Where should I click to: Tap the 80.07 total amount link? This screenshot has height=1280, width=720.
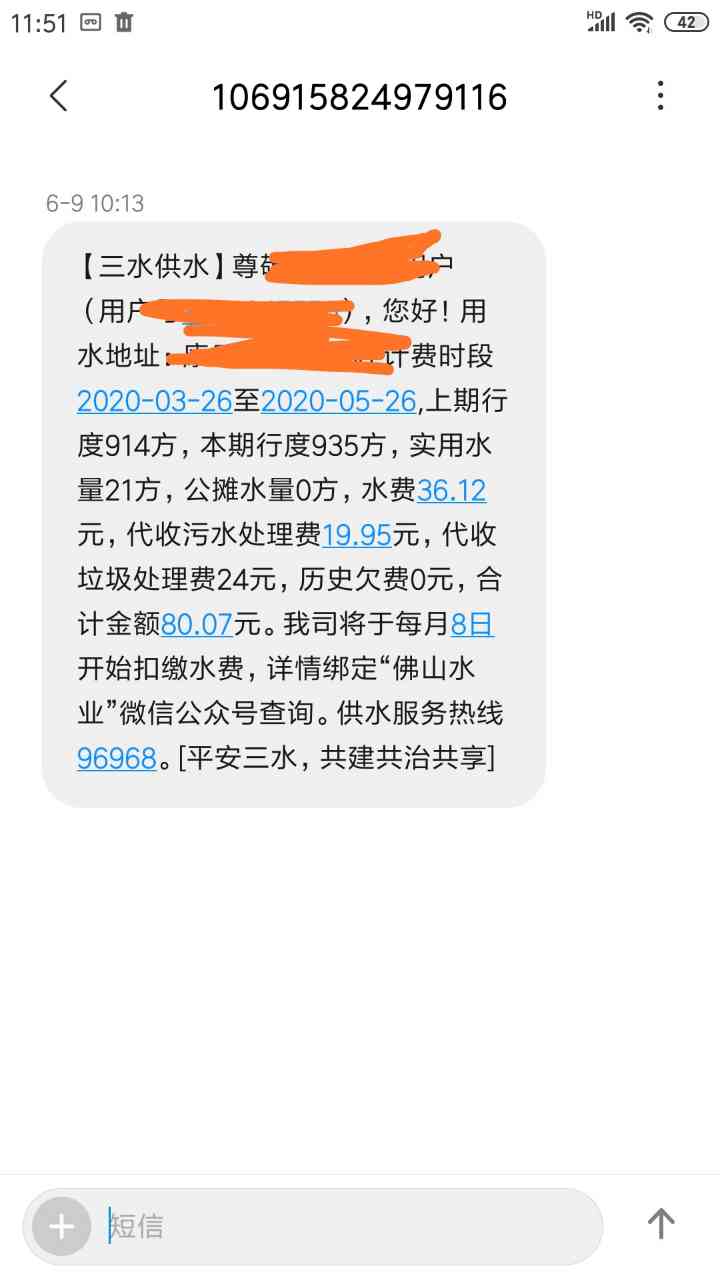(x=197, y=625)
